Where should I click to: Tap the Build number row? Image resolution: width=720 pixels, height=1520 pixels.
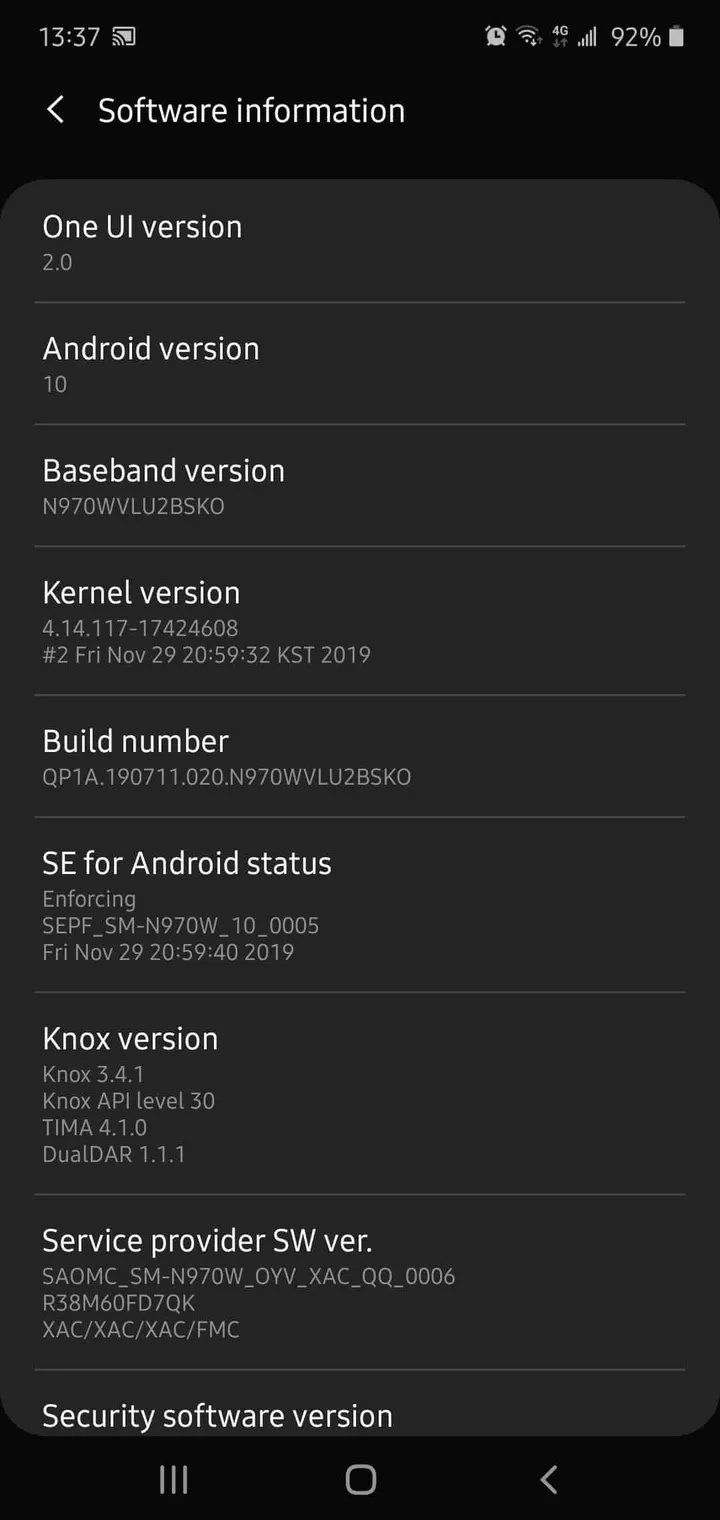(360, 757)
